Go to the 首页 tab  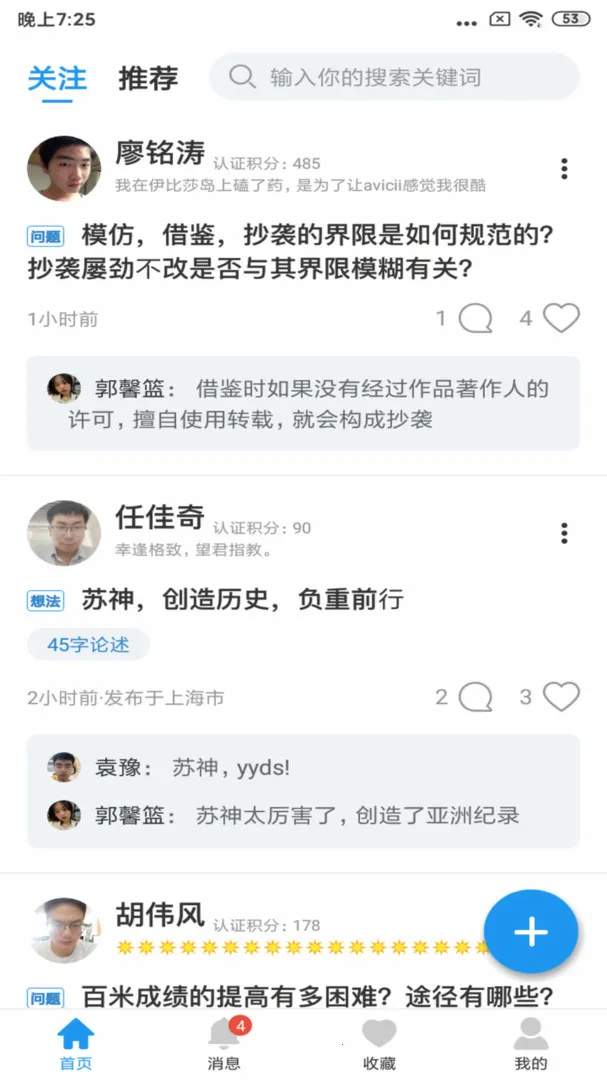76,1043
